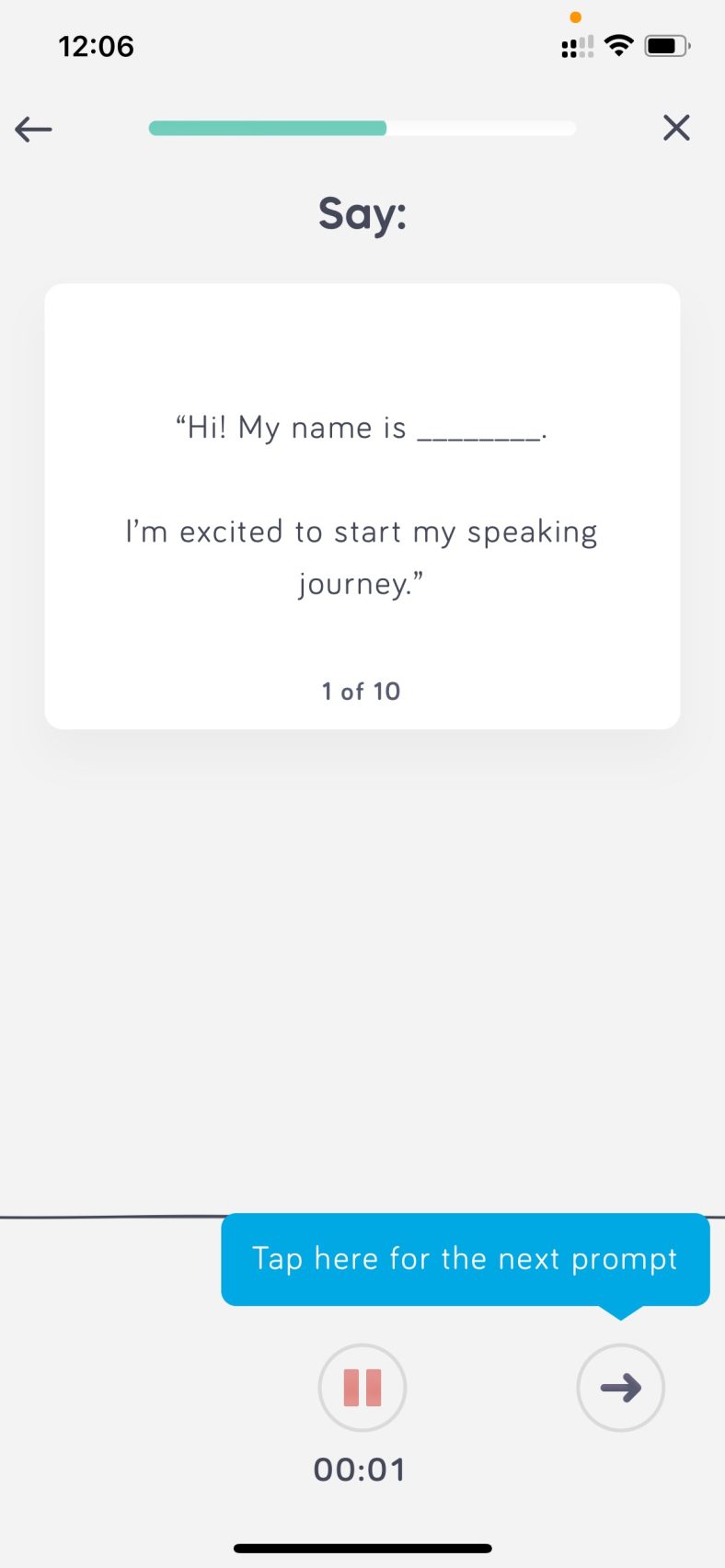The height and width of the screenshot is (1568, 725).
Task: Select the prompt card with the greeting sentence
Action: (x=362, y=506)
